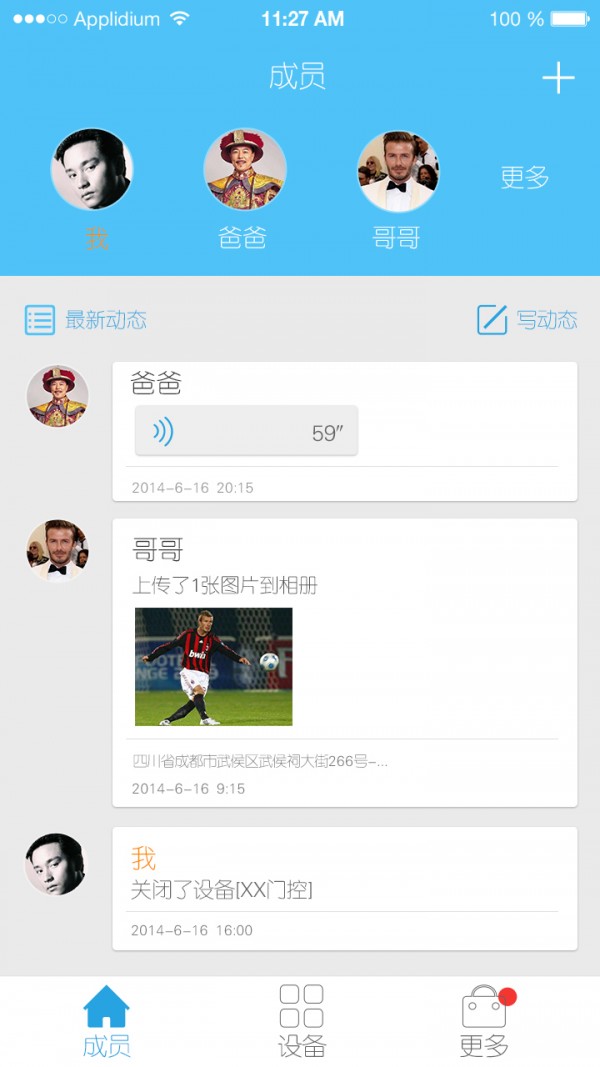The width and height of the screenshot is (600, 1067).
Task: Switch to the 设备 tab
Action: tap(301, 1020)
